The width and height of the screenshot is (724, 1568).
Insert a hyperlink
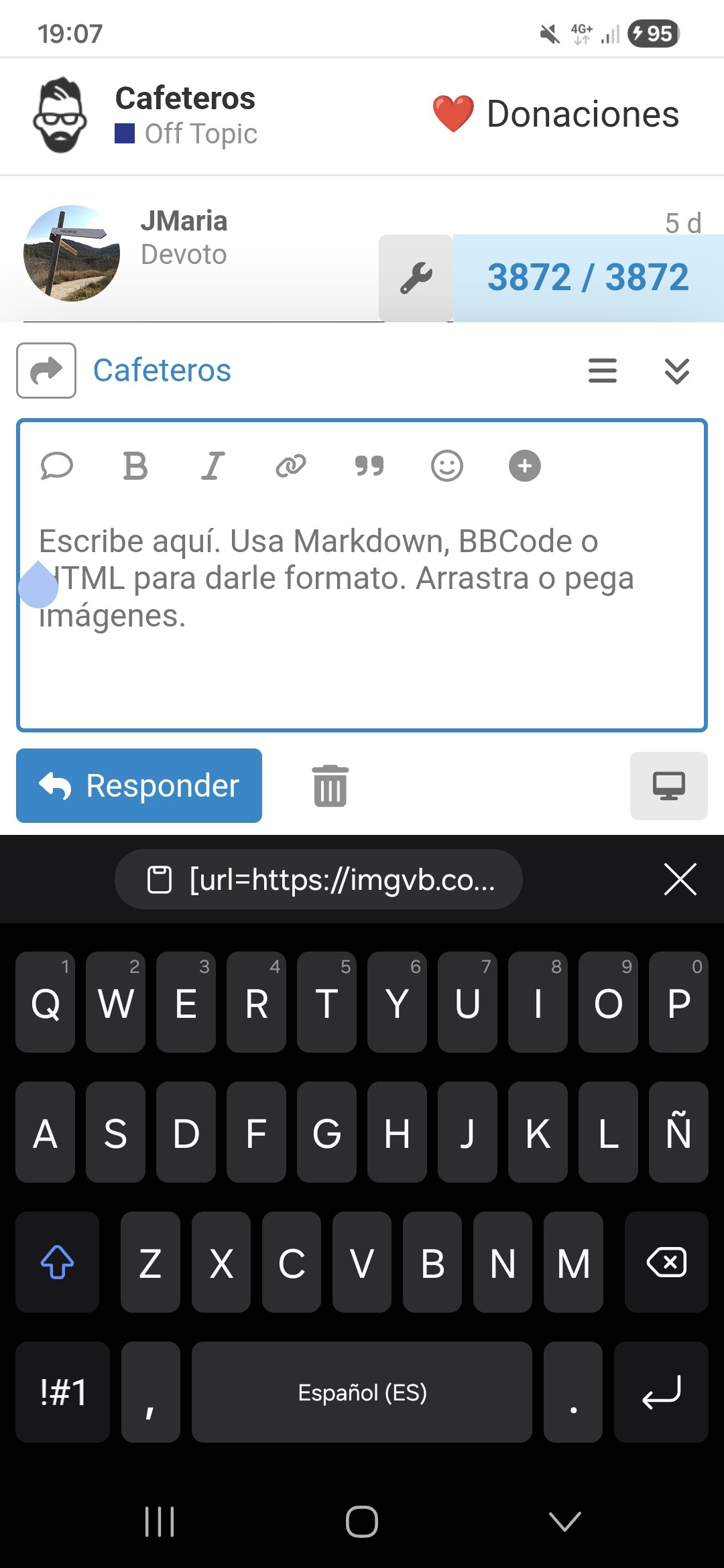(x=290, y=466)
